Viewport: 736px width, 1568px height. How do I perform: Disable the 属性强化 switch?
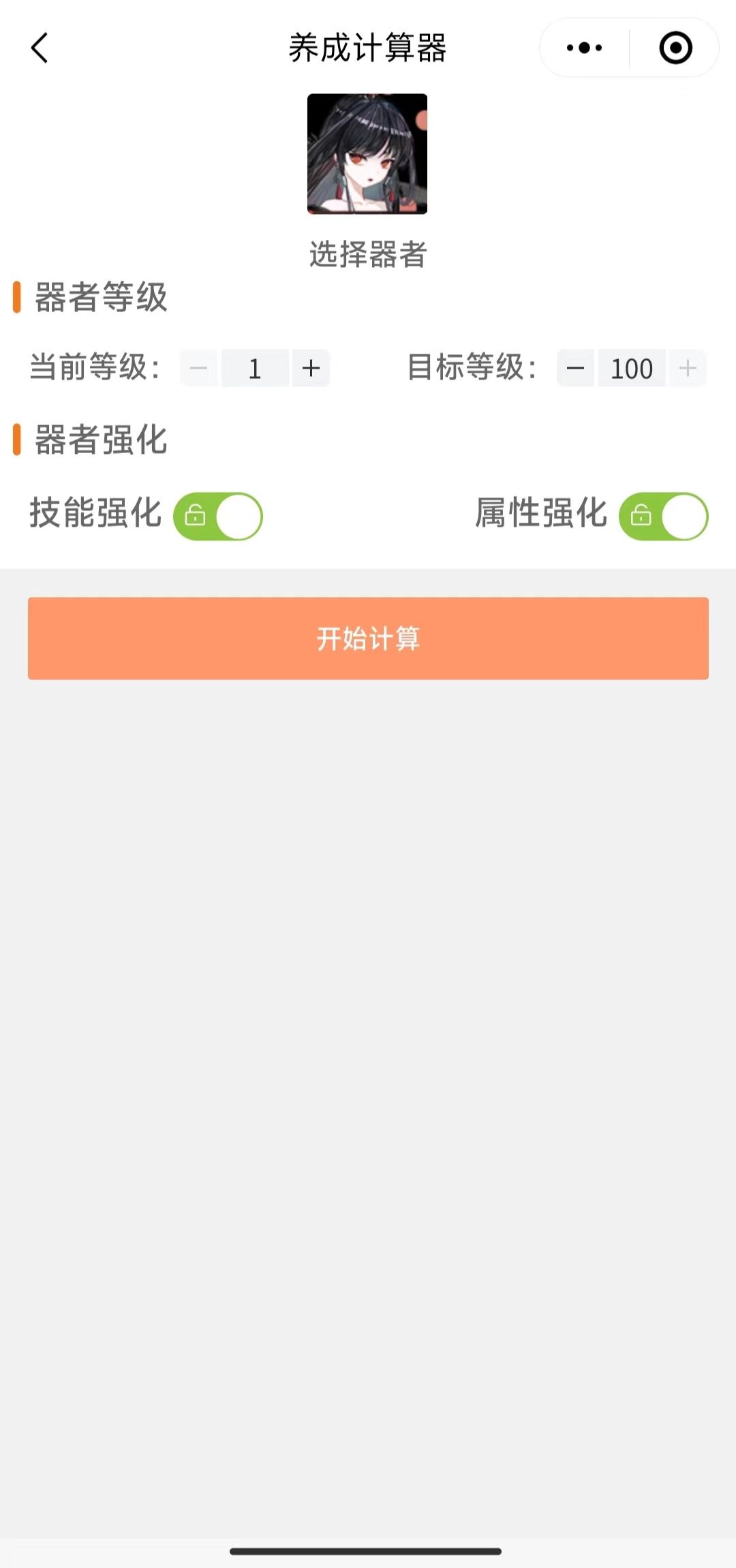pyautogui.click(x=664, y=516)
